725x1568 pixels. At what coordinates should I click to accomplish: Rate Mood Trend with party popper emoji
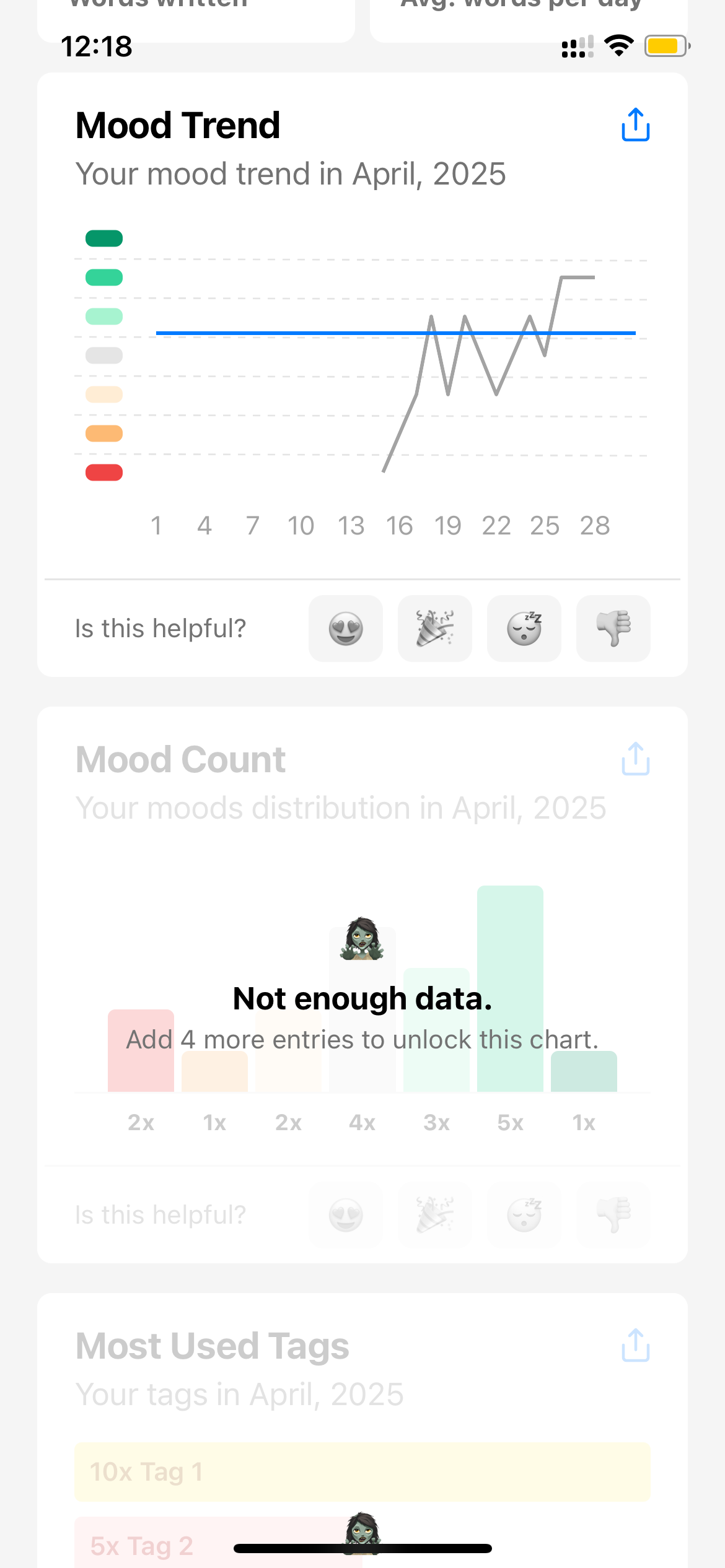point(435,629)
